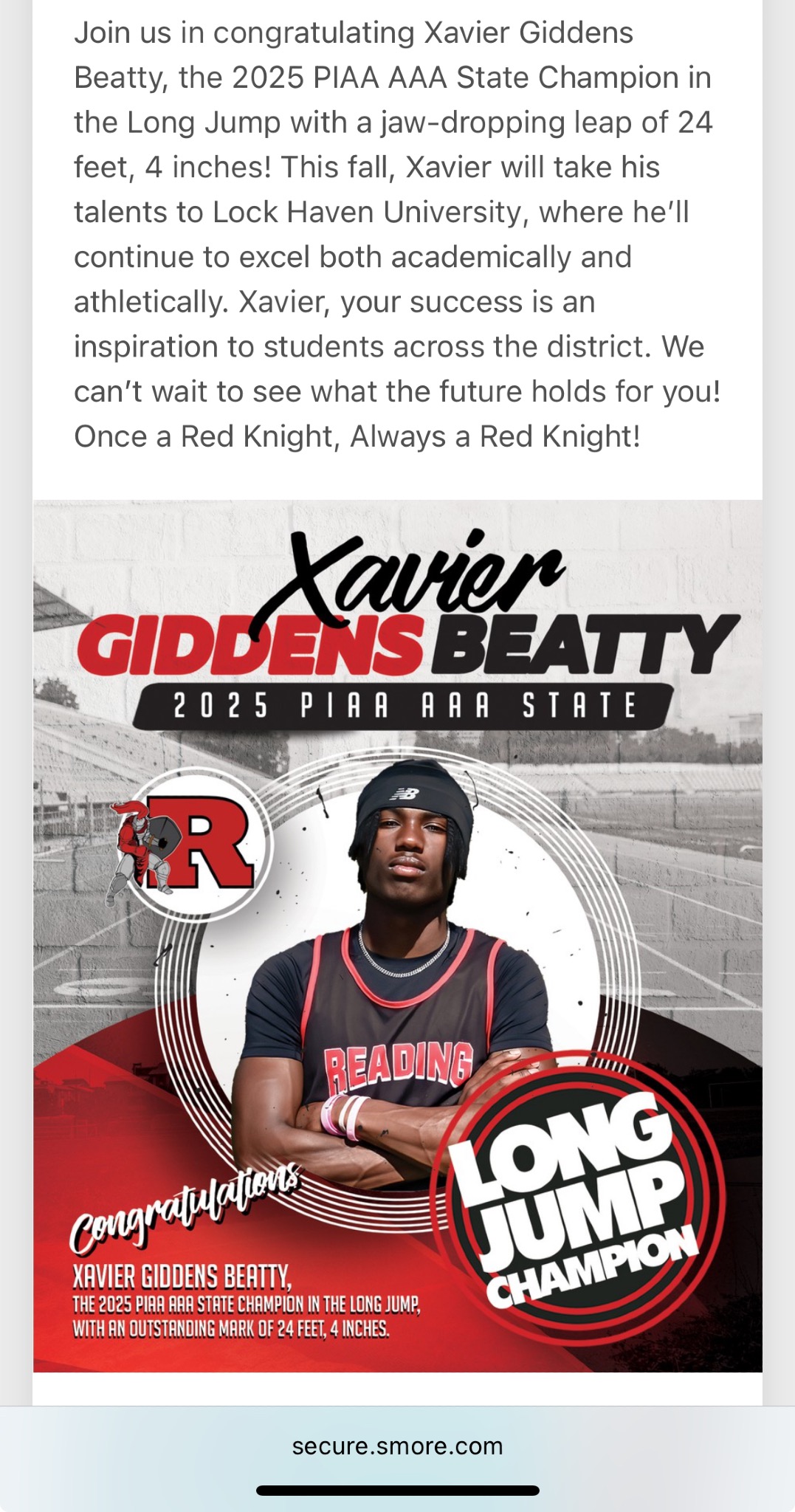Viewport: 795px width, 1512px height.
Task: Open the Xavier Giddens Beatty champion poster
Action: pos(397,936)
